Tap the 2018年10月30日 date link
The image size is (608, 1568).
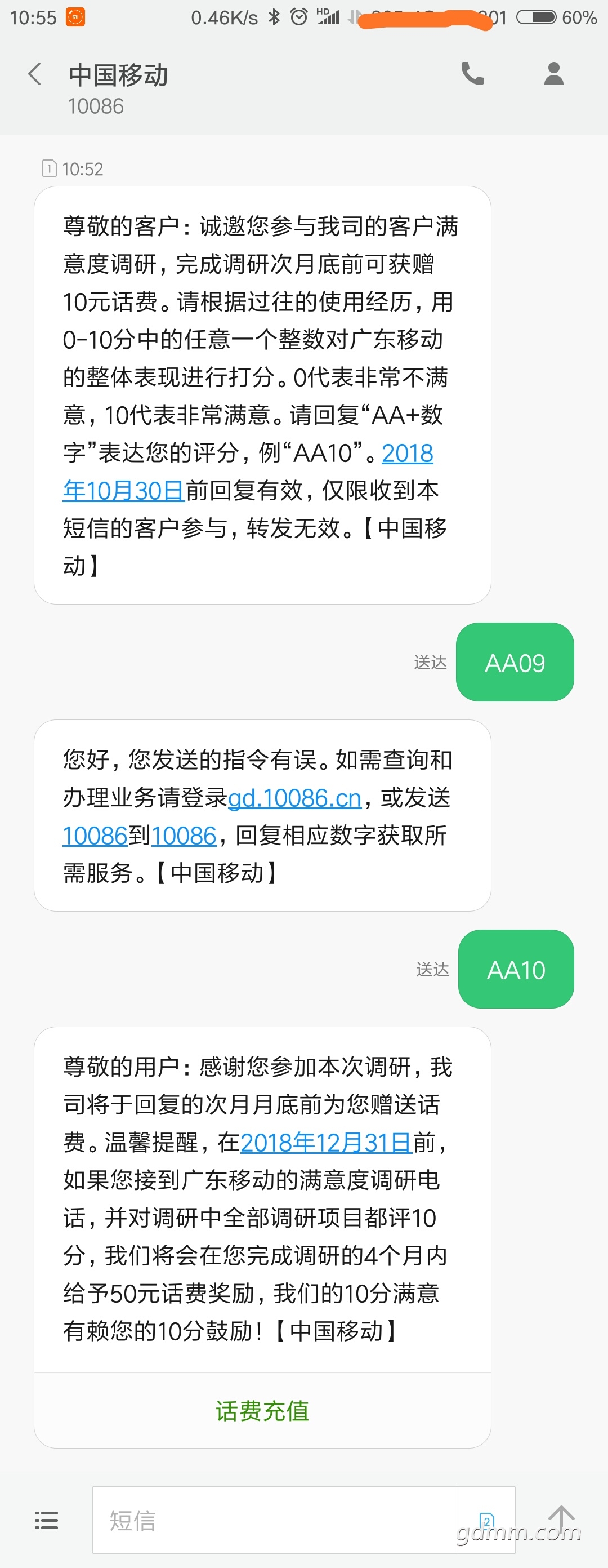(x=124, y=491)
